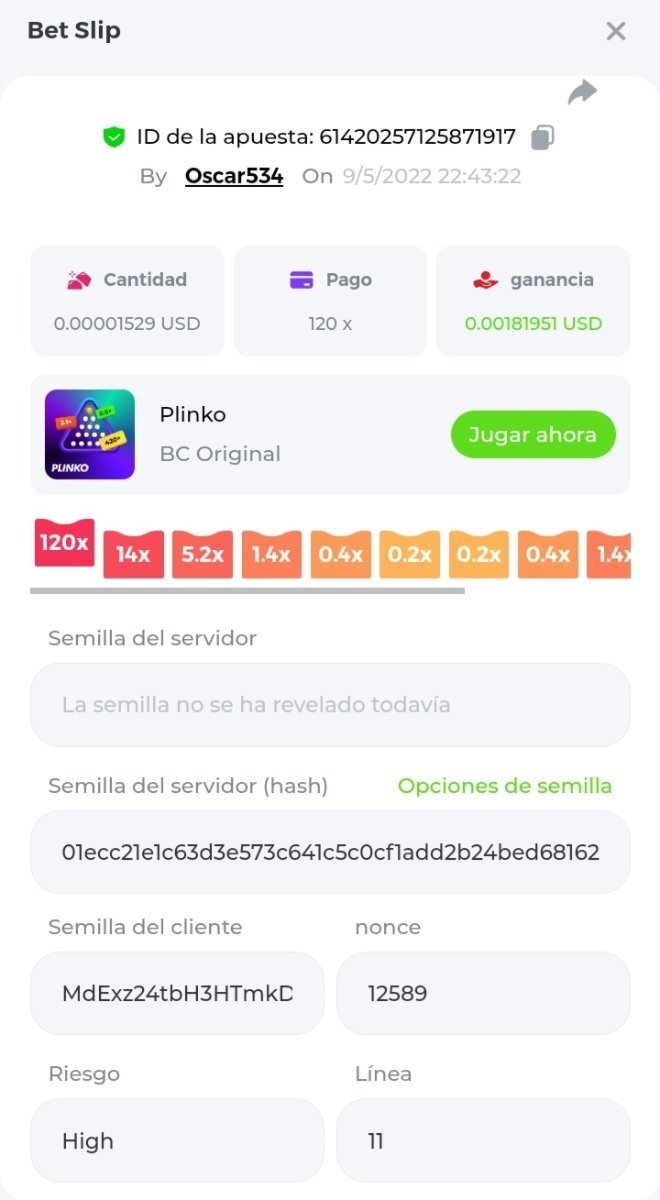The width and height of the screenshot is (660, 1200).
Task: Close the Bet Slip dialog
Action: coord(616,31)
